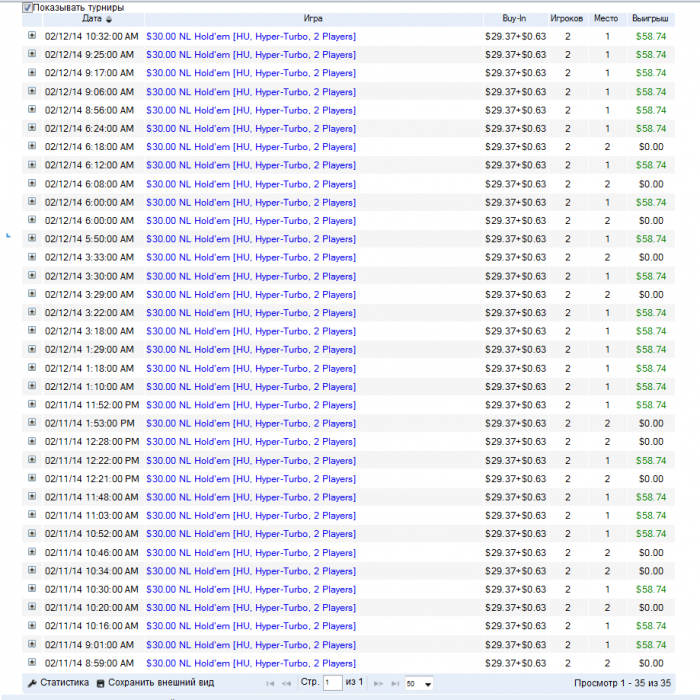Expand the 02/12/14 10:32:00 AM row
This screenshot has height=700, width=700.
tap(32, 36)
